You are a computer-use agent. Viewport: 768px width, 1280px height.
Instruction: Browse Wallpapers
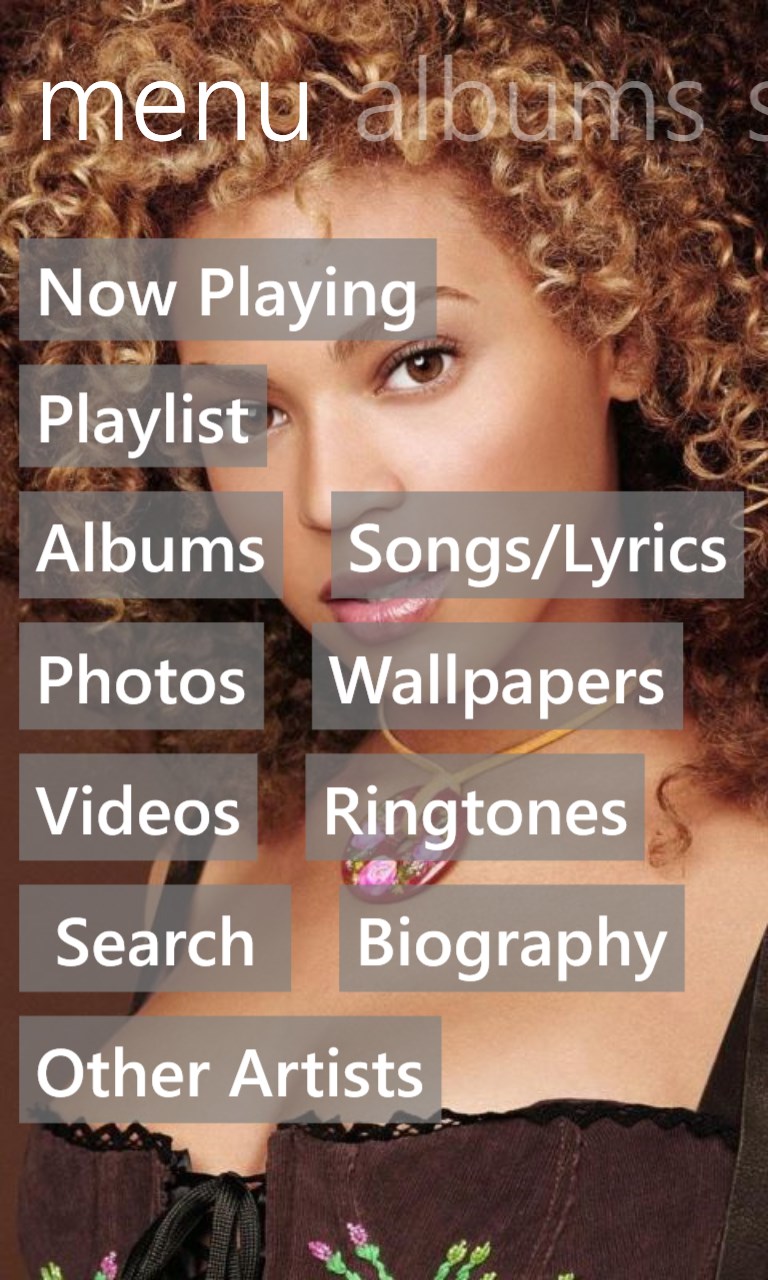497,677
